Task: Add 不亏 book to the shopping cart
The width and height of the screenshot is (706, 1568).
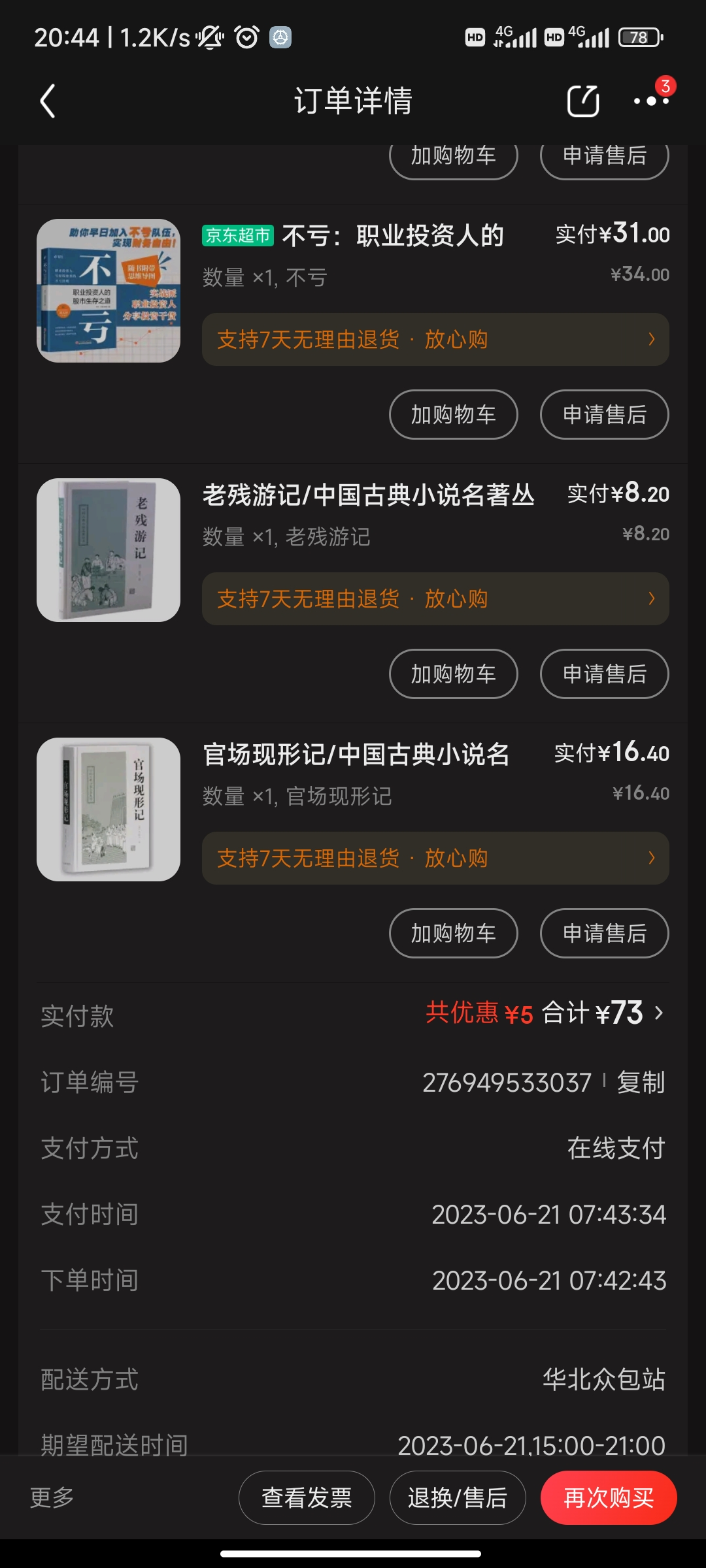Action: (x=453, y=415)
